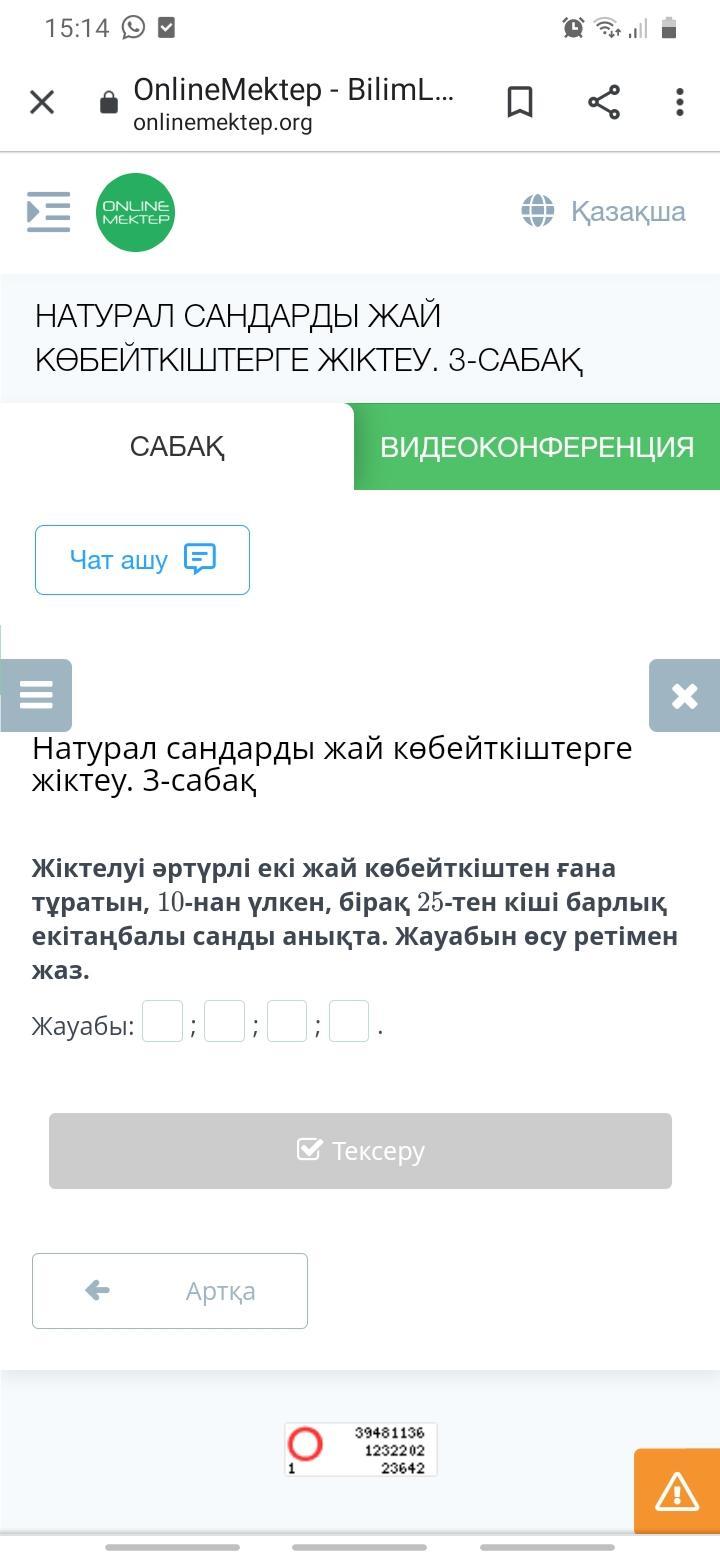Screen dimensions: 720x1560
Task: Select the second answer input box
Action: (225, 1022)
